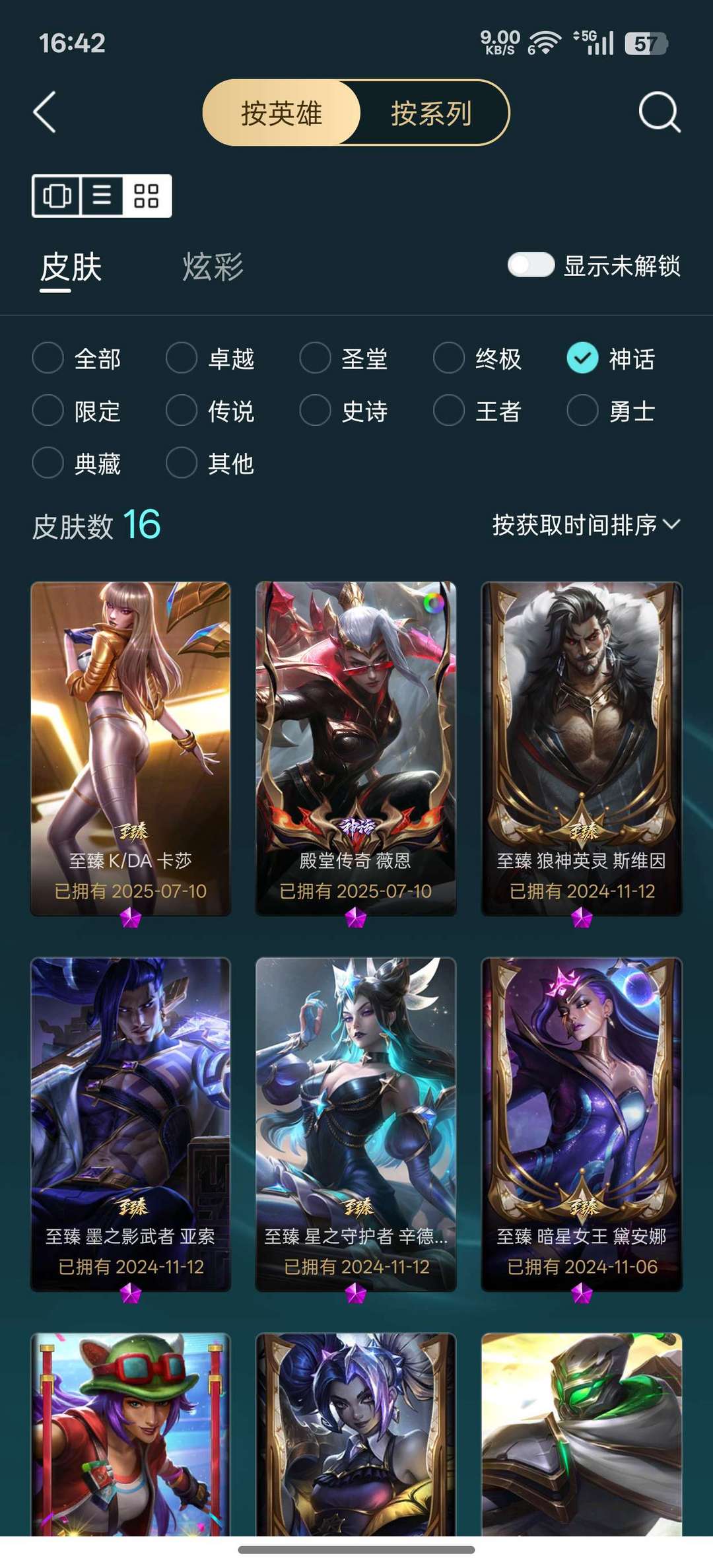713x1568 pixels.
Task: Switch to the 按系列 segment
Action: click(431, 113)
